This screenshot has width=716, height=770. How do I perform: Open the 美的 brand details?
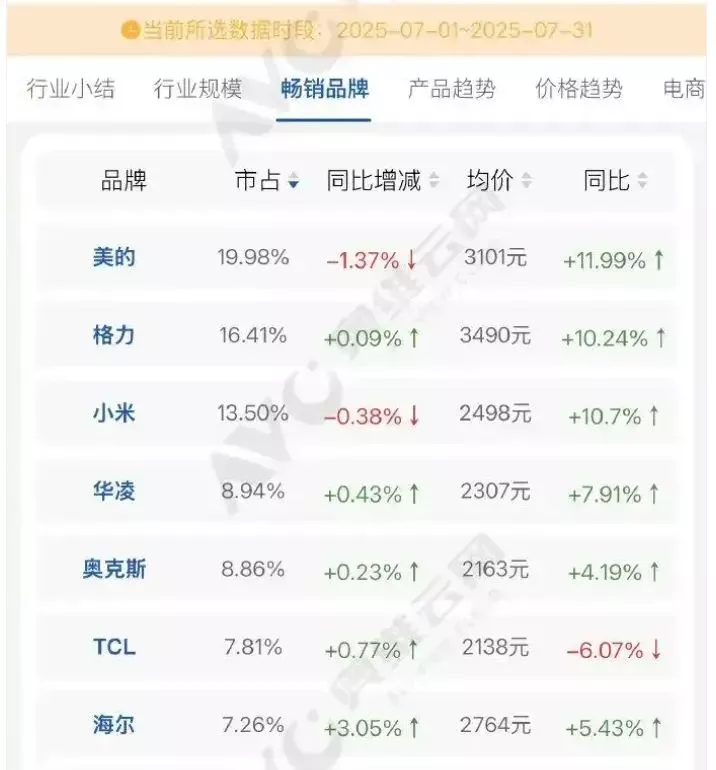tap(114, 258)
